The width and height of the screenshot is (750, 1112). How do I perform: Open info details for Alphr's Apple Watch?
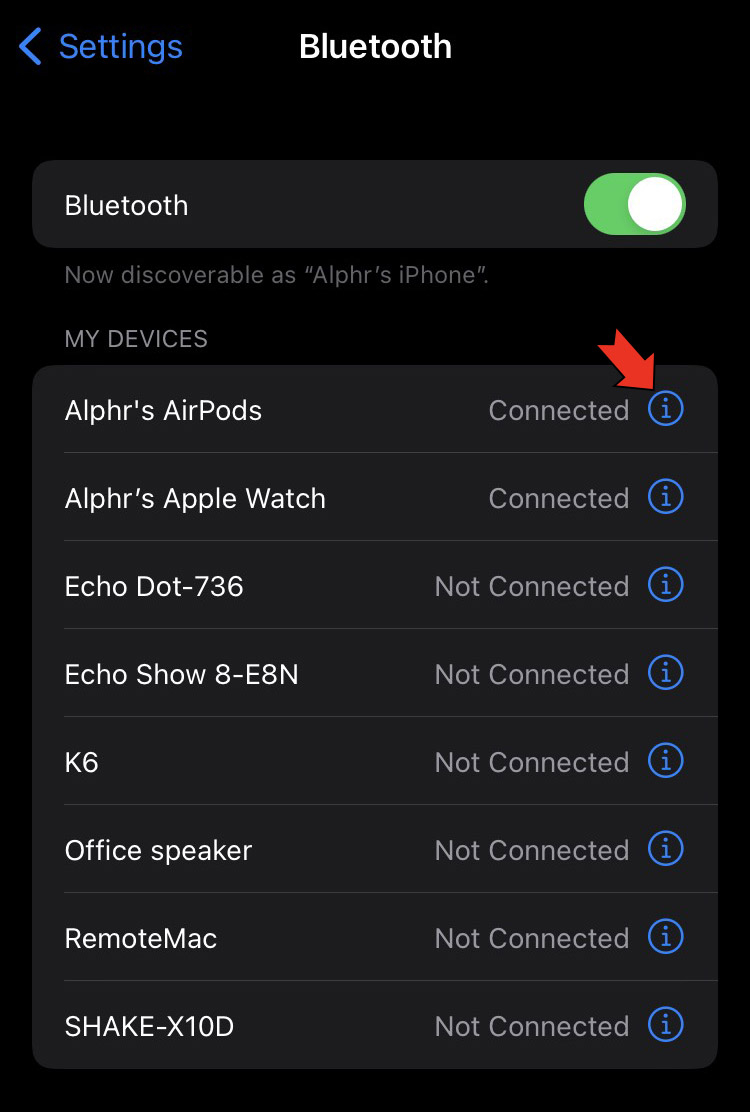(665, 497)
